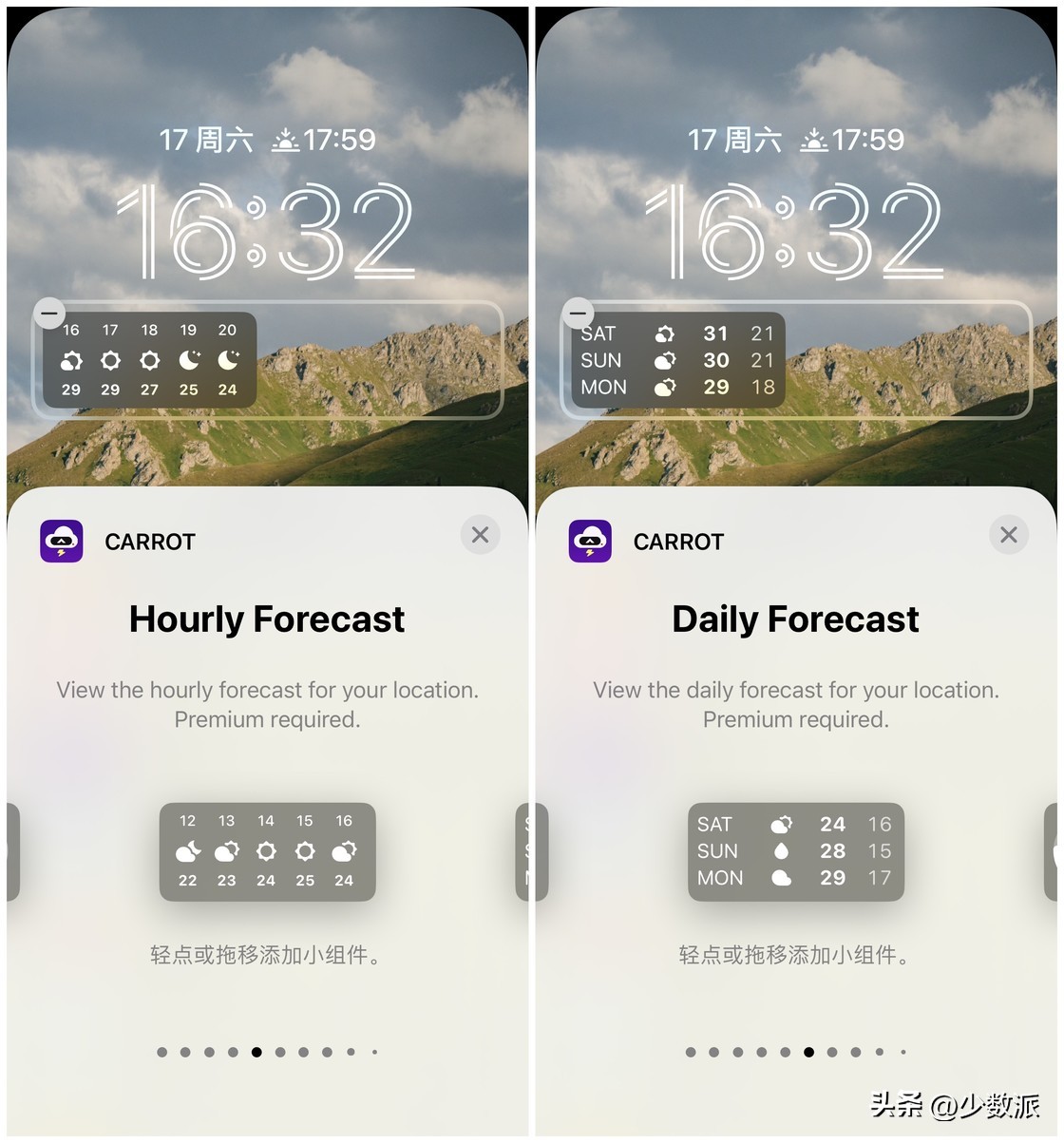Close the Daily Forecast widget panel
1064x1143 pixels.
point(1008,535)
